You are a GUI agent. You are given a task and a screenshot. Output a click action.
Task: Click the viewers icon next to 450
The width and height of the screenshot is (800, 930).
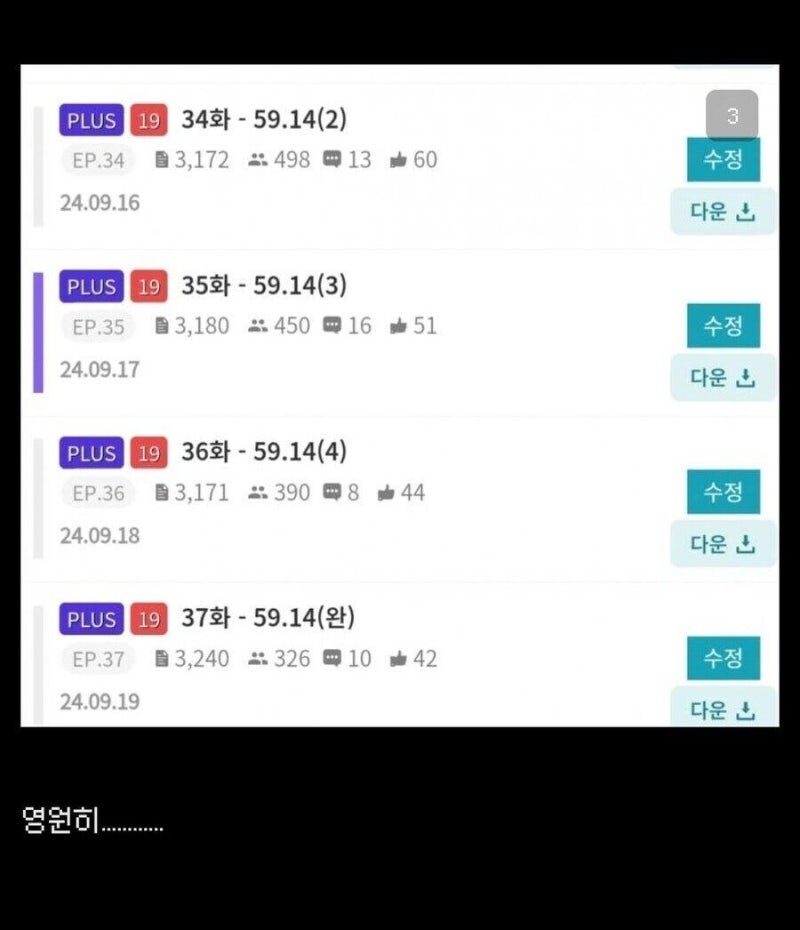259,325
